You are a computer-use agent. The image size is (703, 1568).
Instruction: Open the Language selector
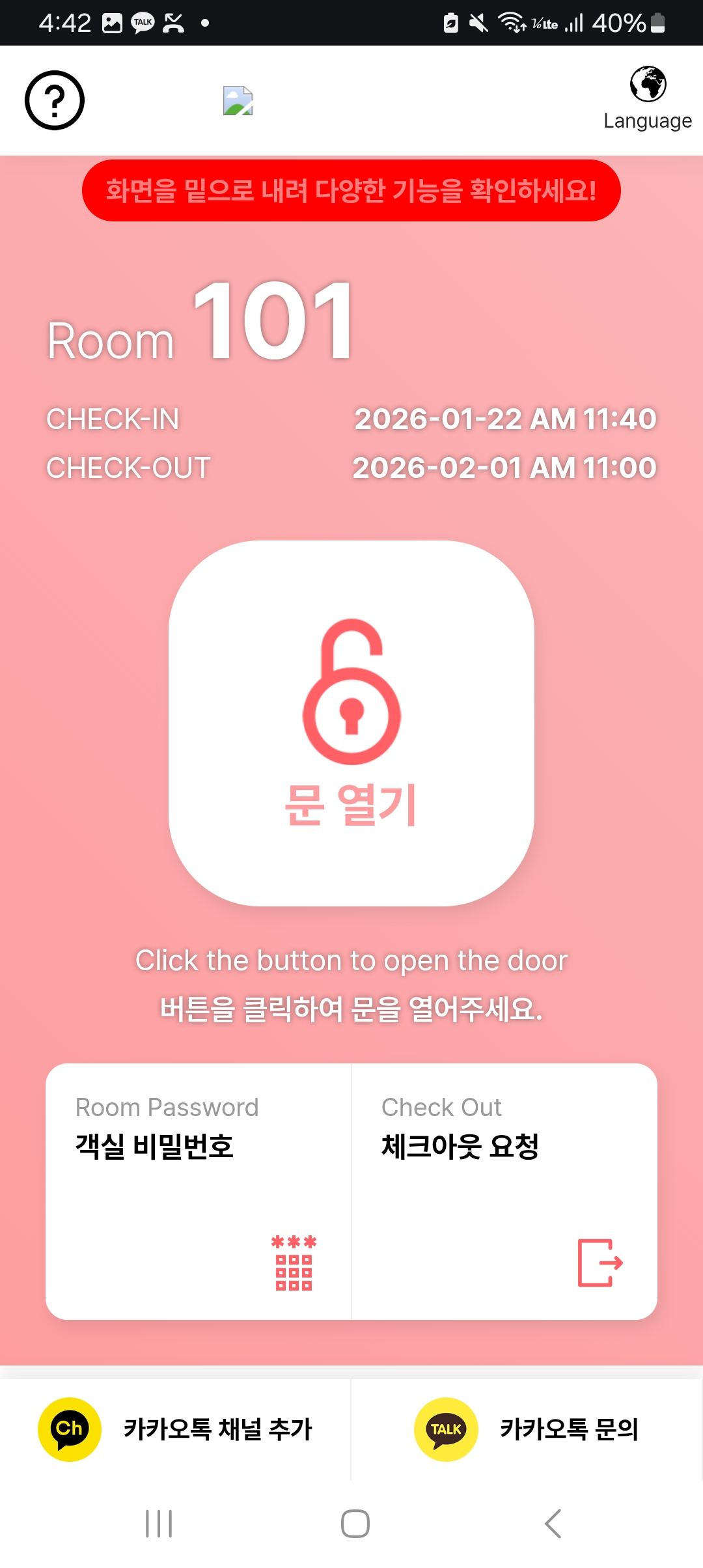(648, 99)
